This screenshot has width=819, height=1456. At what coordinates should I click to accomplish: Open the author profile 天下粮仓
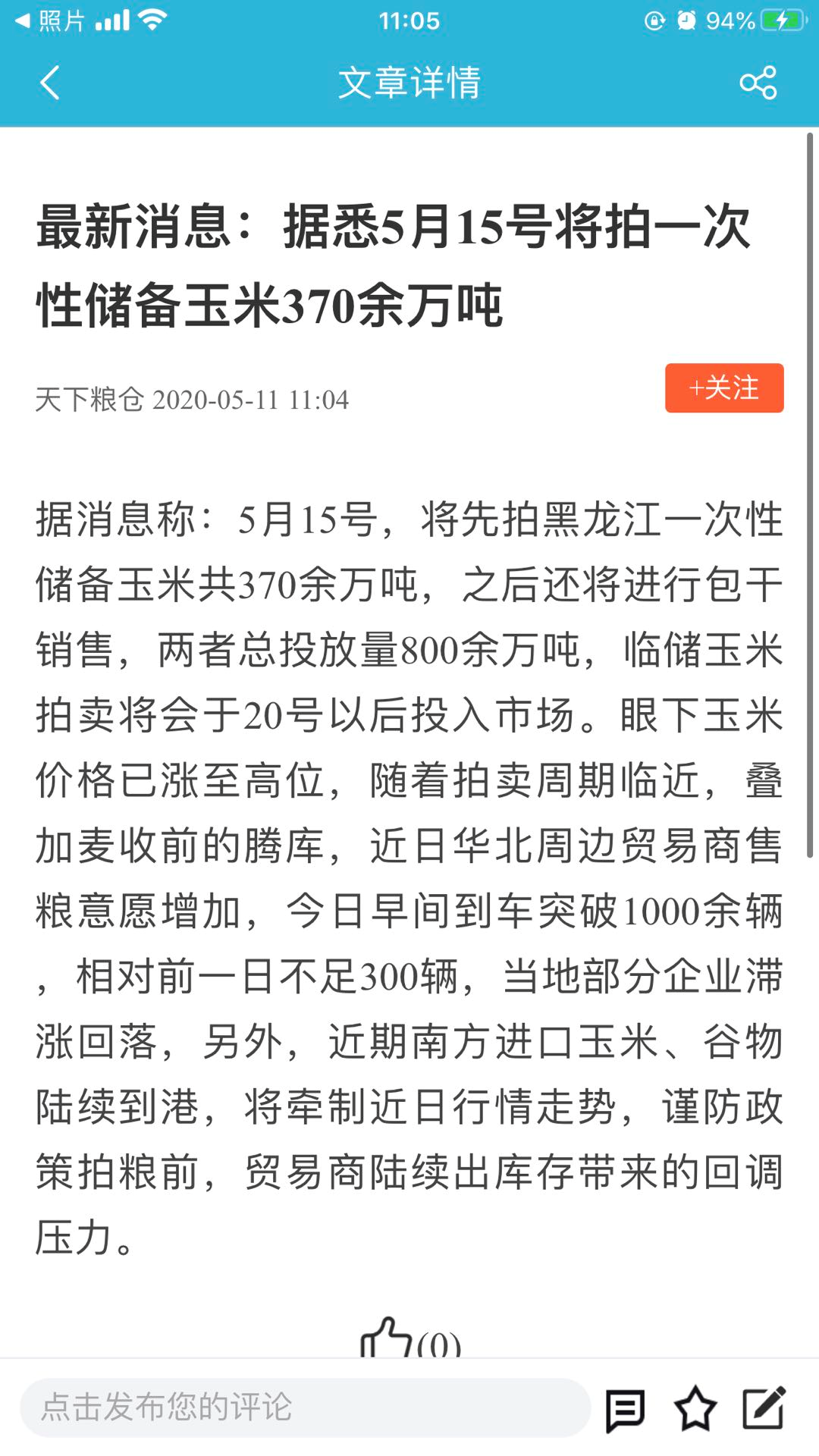coord(88,400)
